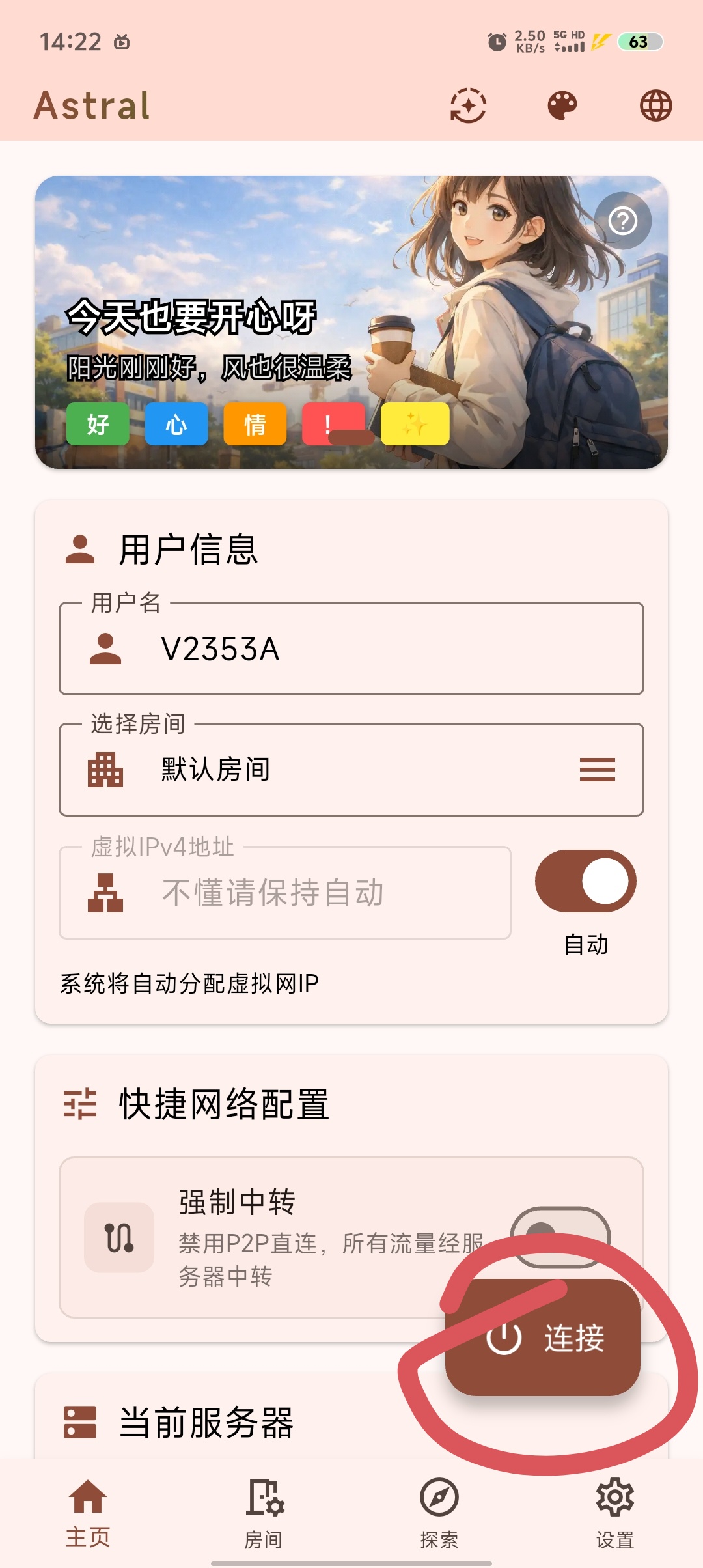Screen dimensions: 703x1568
Task: Open the language globe selector
Action: coord(655,105)
